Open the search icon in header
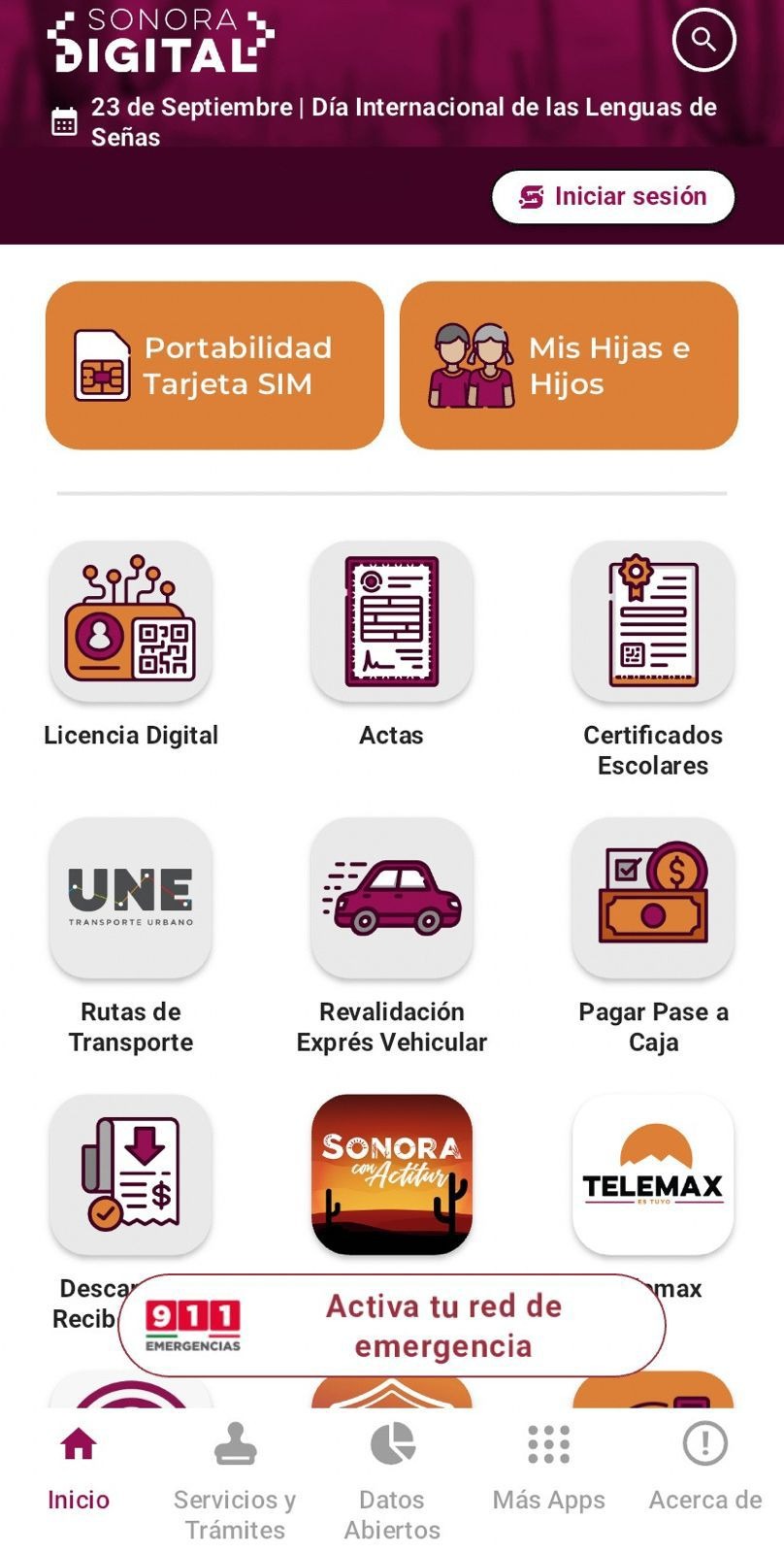This screenshot has height=1553, width=784. coord(703,40)
